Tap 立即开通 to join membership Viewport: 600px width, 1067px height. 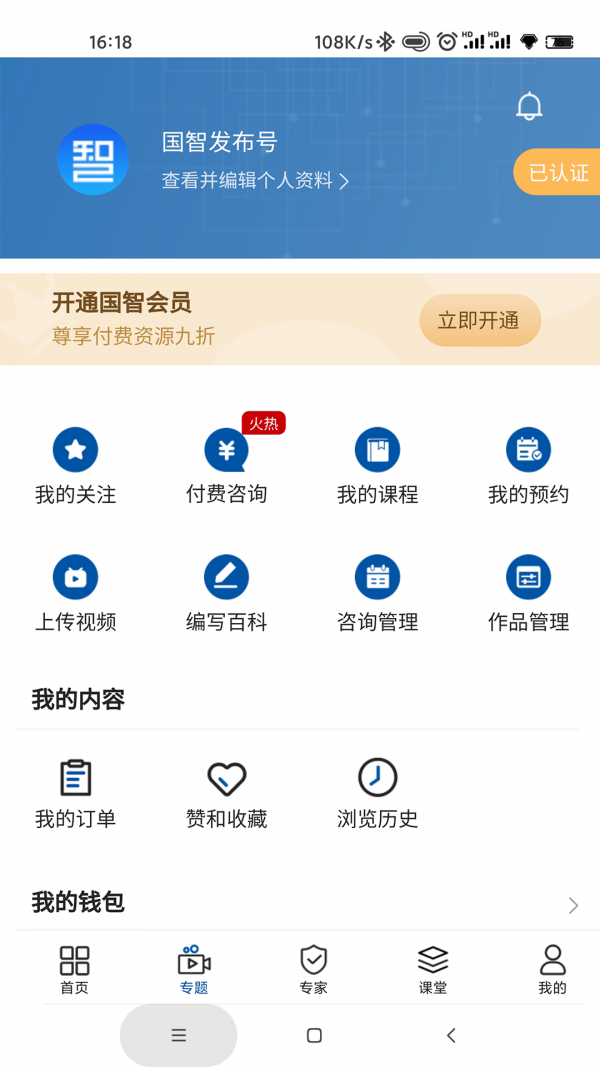[480, 321]
